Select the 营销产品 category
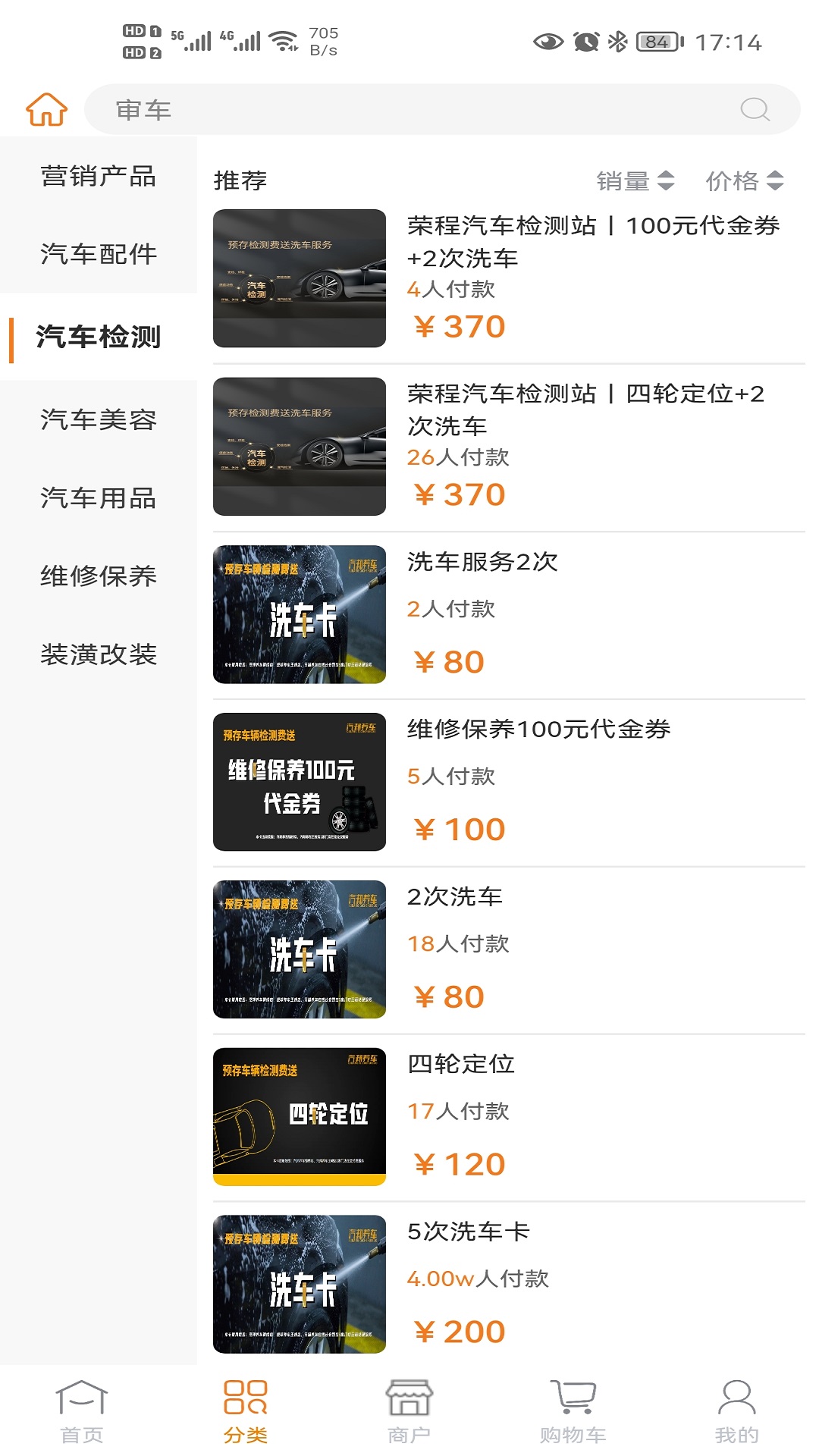819x1456 pixels. (x=99, y=176)
